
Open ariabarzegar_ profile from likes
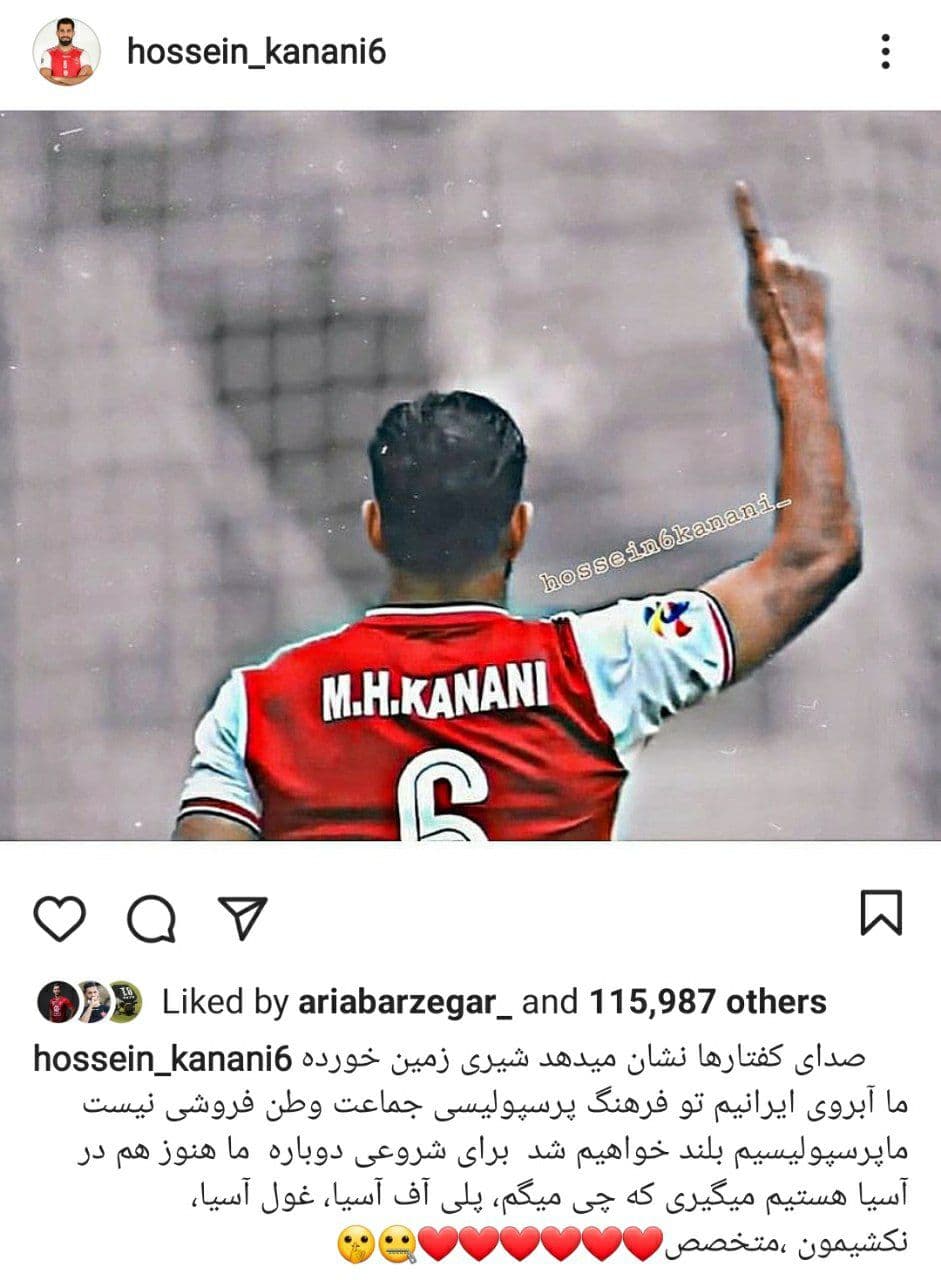(404, 1002)
